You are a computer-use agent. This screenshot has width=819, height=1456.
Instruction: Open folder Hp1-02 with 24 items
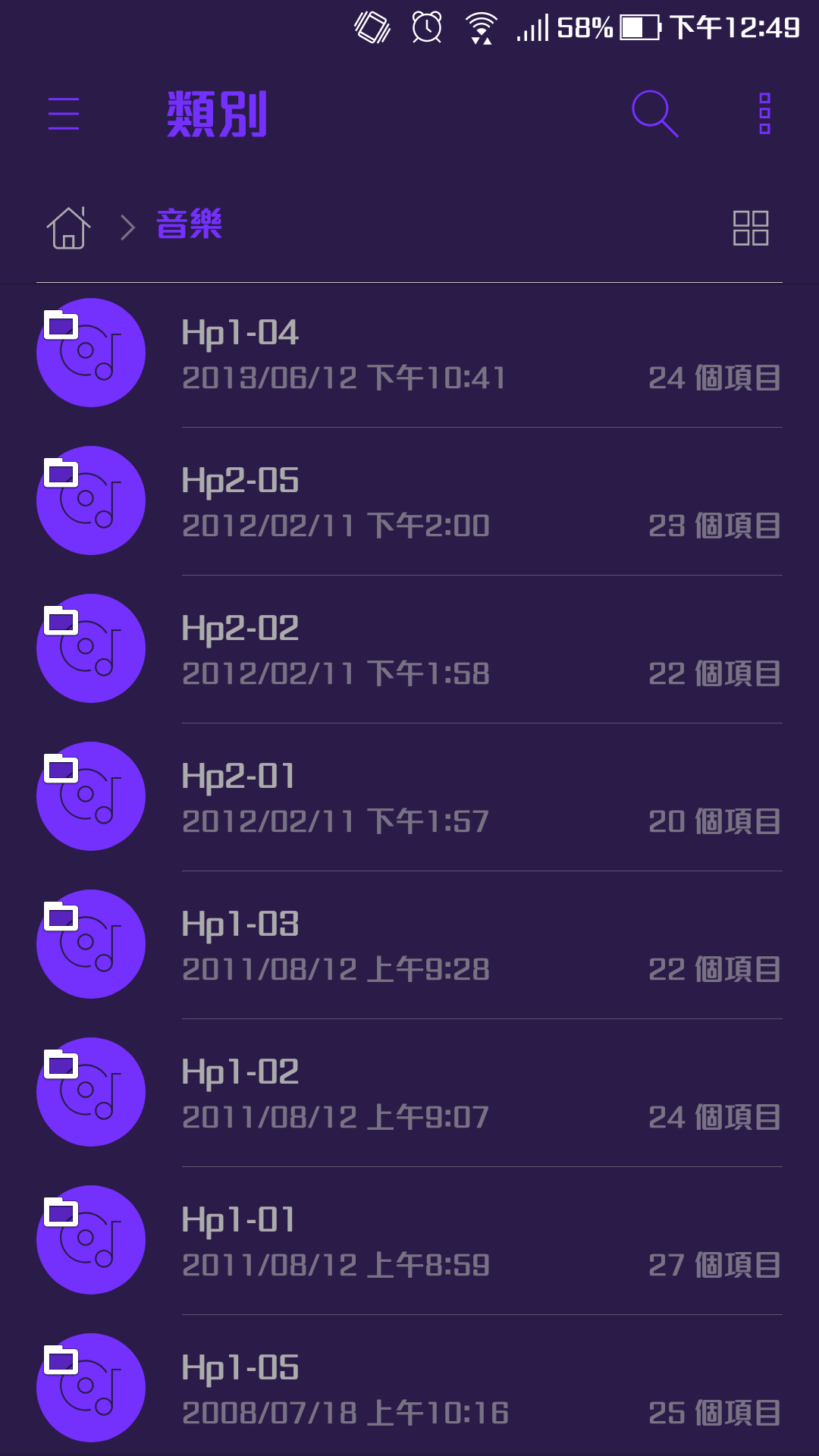409,1093
